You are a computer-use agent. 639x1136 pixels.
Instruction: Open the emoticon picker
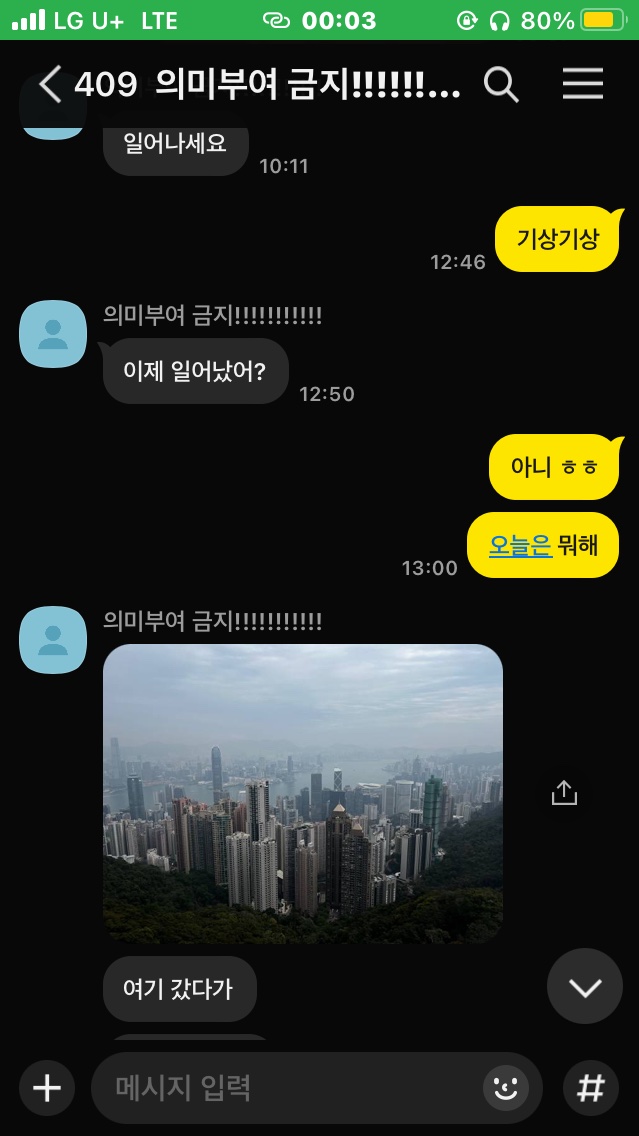tap(506, 1088)
